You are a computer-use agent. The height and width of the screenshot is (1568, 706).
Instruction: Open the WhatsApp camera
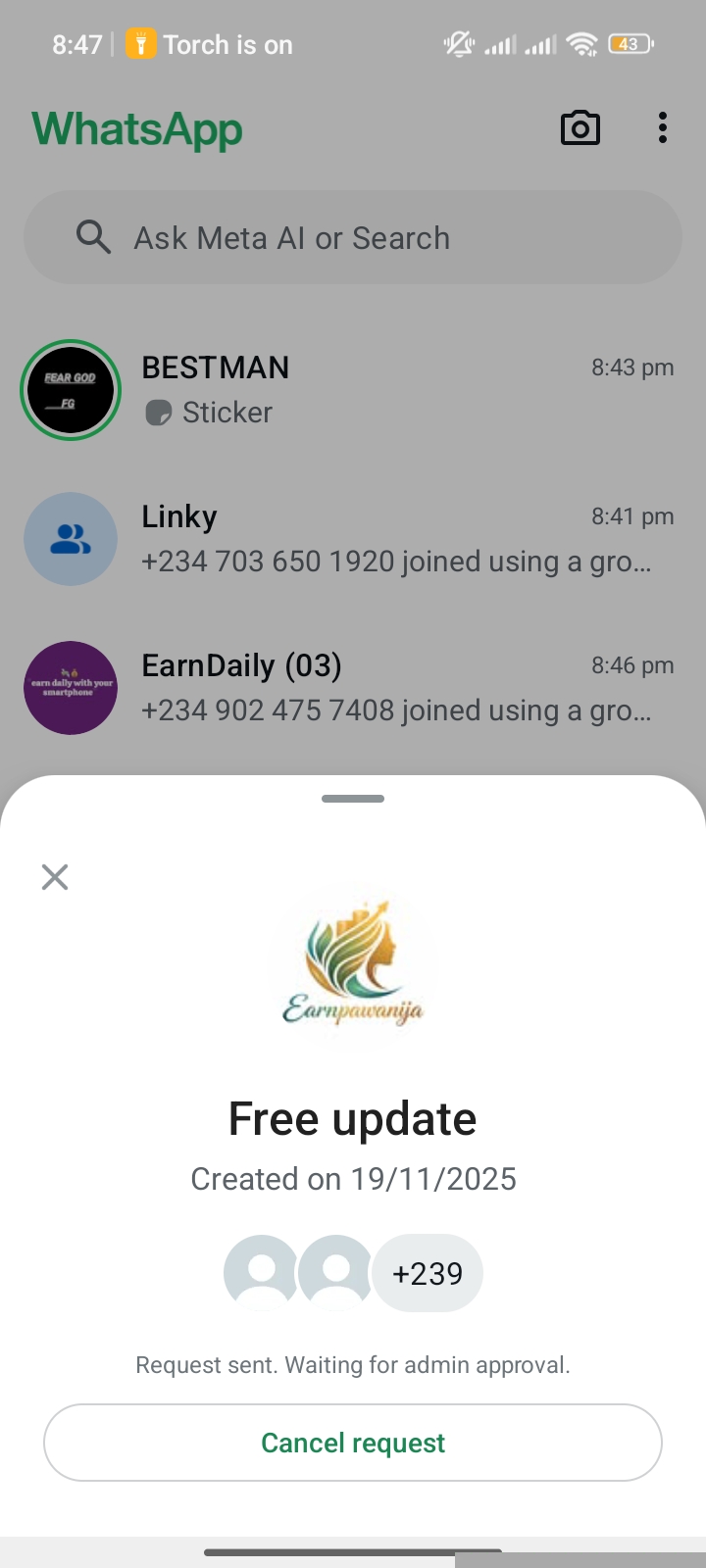pos(580,128)
